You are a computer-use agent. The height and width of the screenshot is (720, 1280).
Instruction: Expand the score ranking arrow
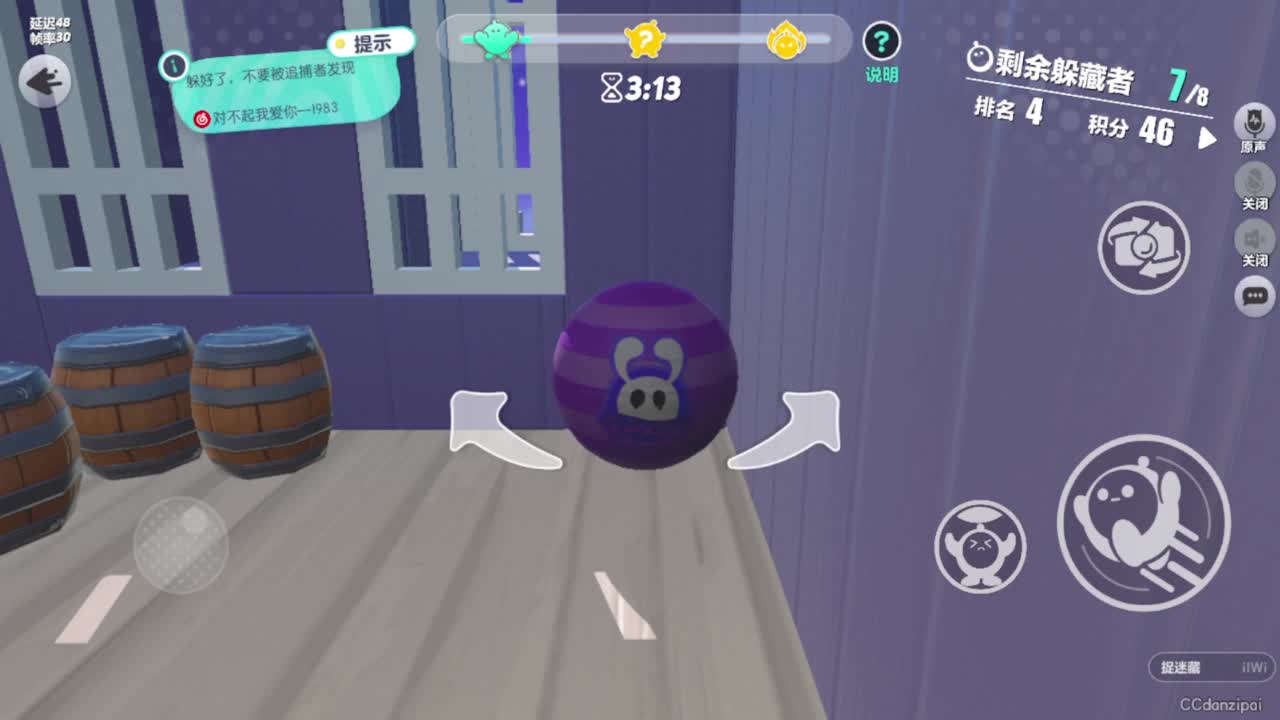[1207, 138]
